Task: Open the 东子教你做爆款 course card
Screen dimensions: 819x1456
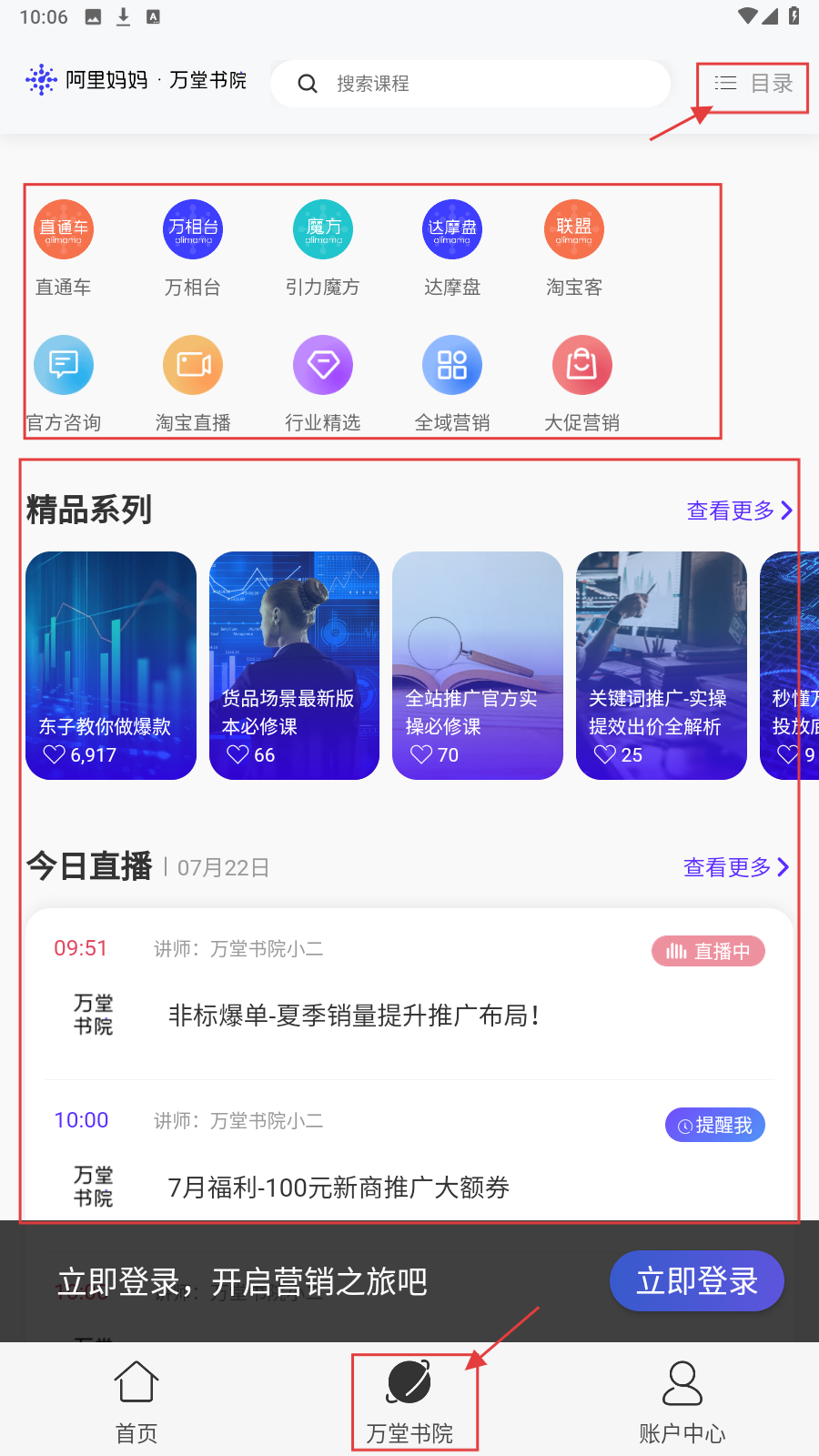Action: coord(111,665)
